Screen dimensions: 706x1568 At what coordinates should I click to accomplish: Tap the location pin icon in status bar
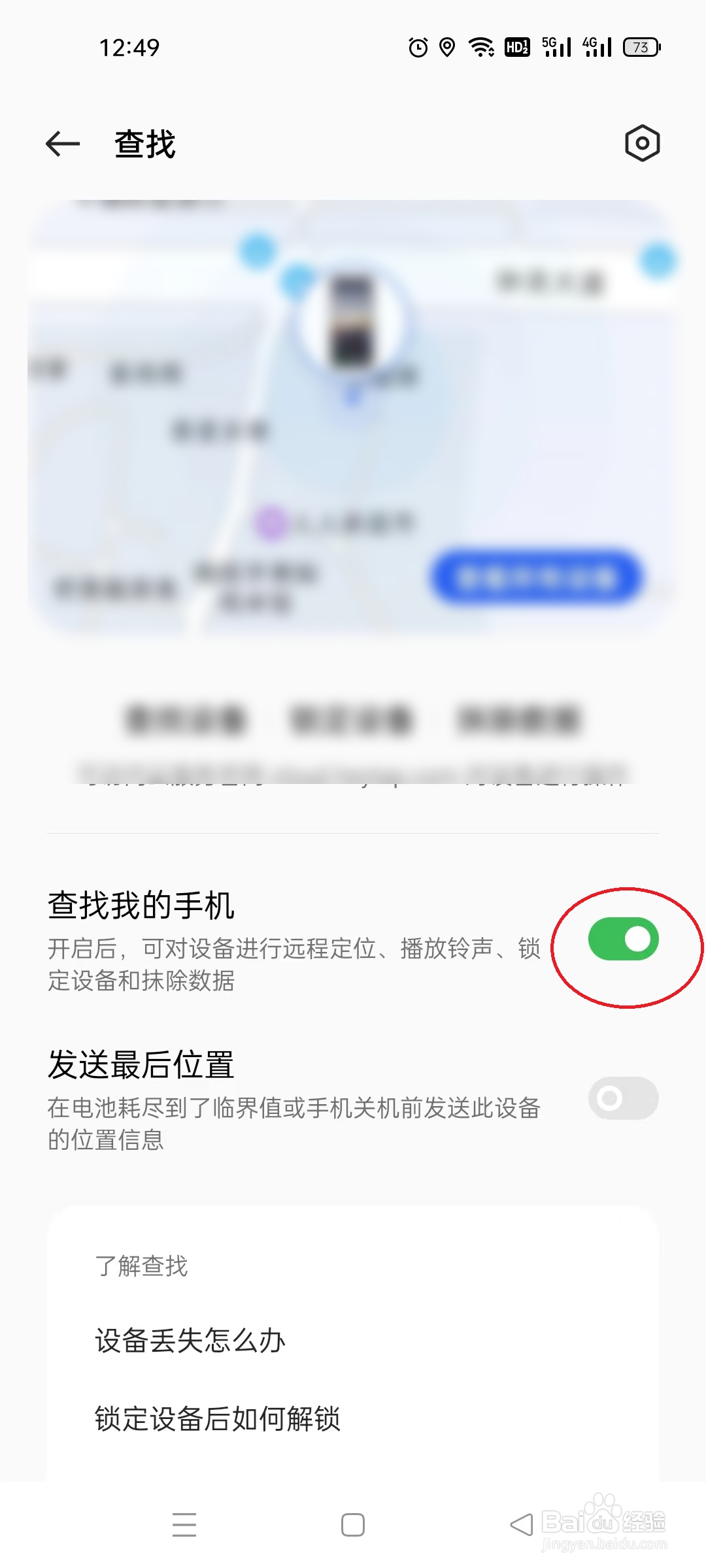coord(448,48)
